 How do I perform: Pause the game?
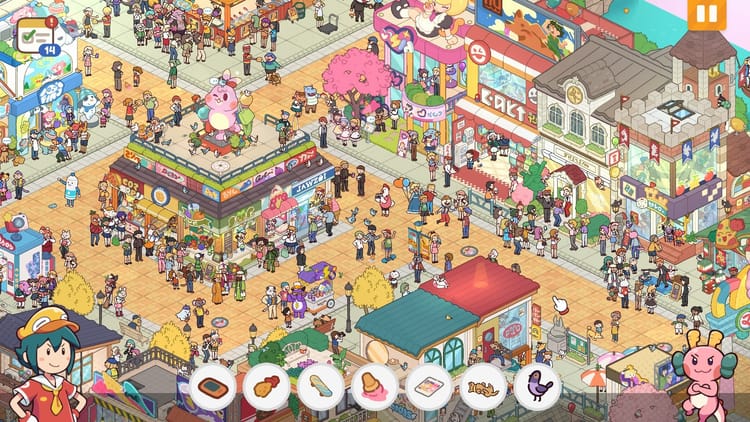(705, 14)
